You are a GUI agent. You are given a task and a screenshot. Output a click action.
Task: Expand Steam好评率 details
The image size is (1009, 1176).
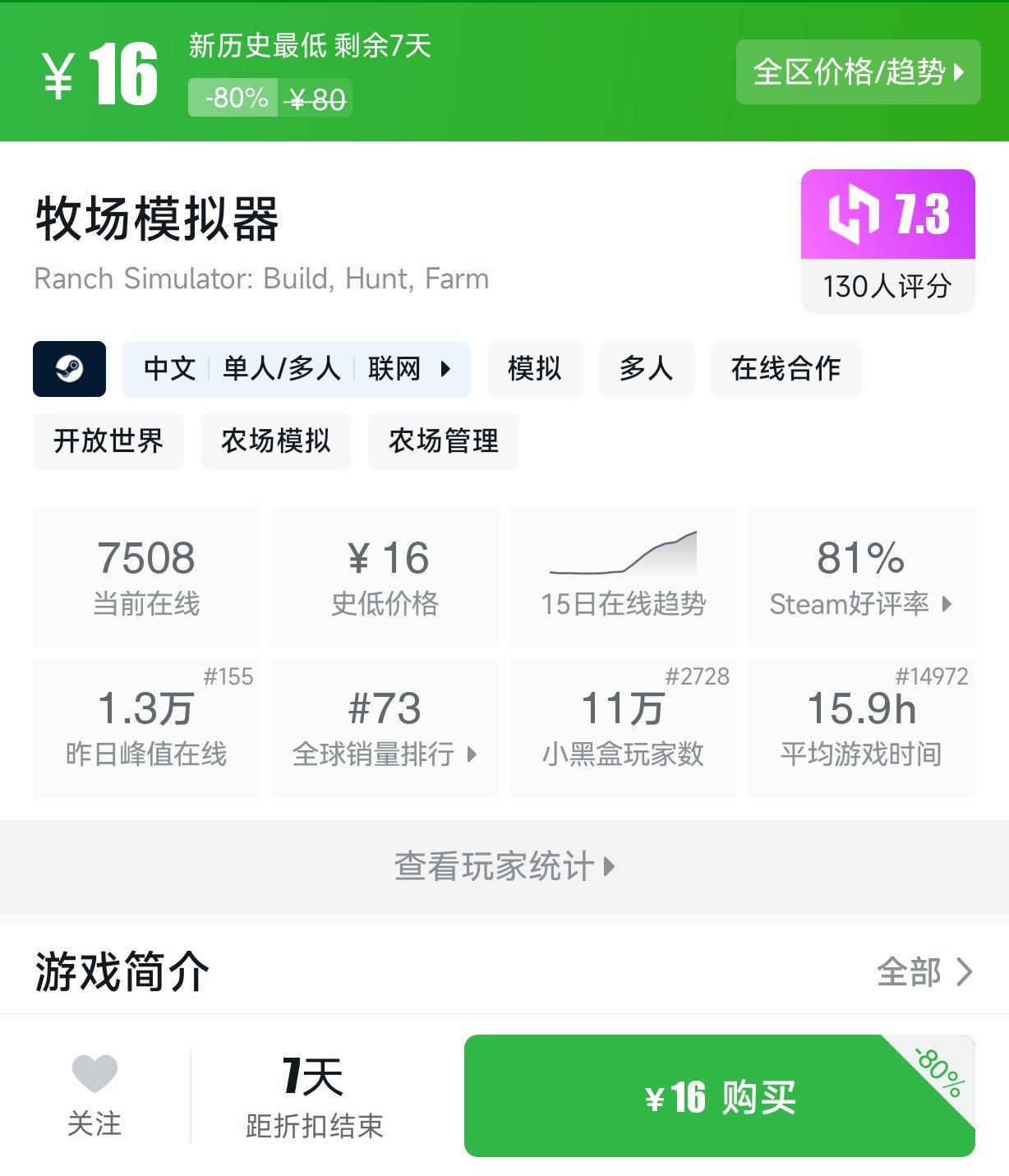[x=860, y=604]
